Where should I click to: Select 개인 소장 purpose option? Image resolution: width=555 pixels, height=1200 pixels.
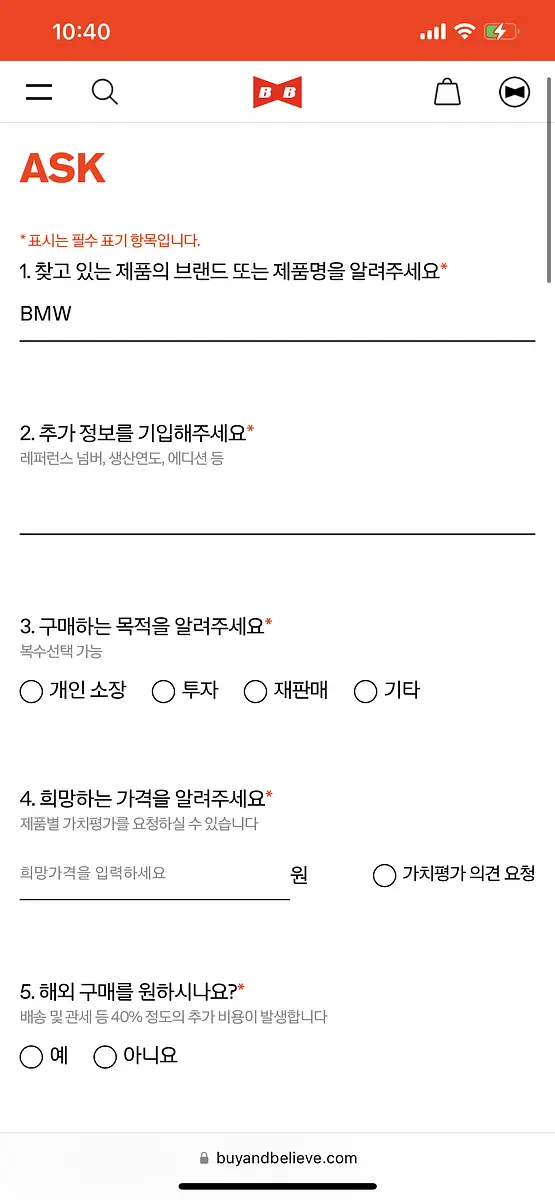tap(73, 690)
